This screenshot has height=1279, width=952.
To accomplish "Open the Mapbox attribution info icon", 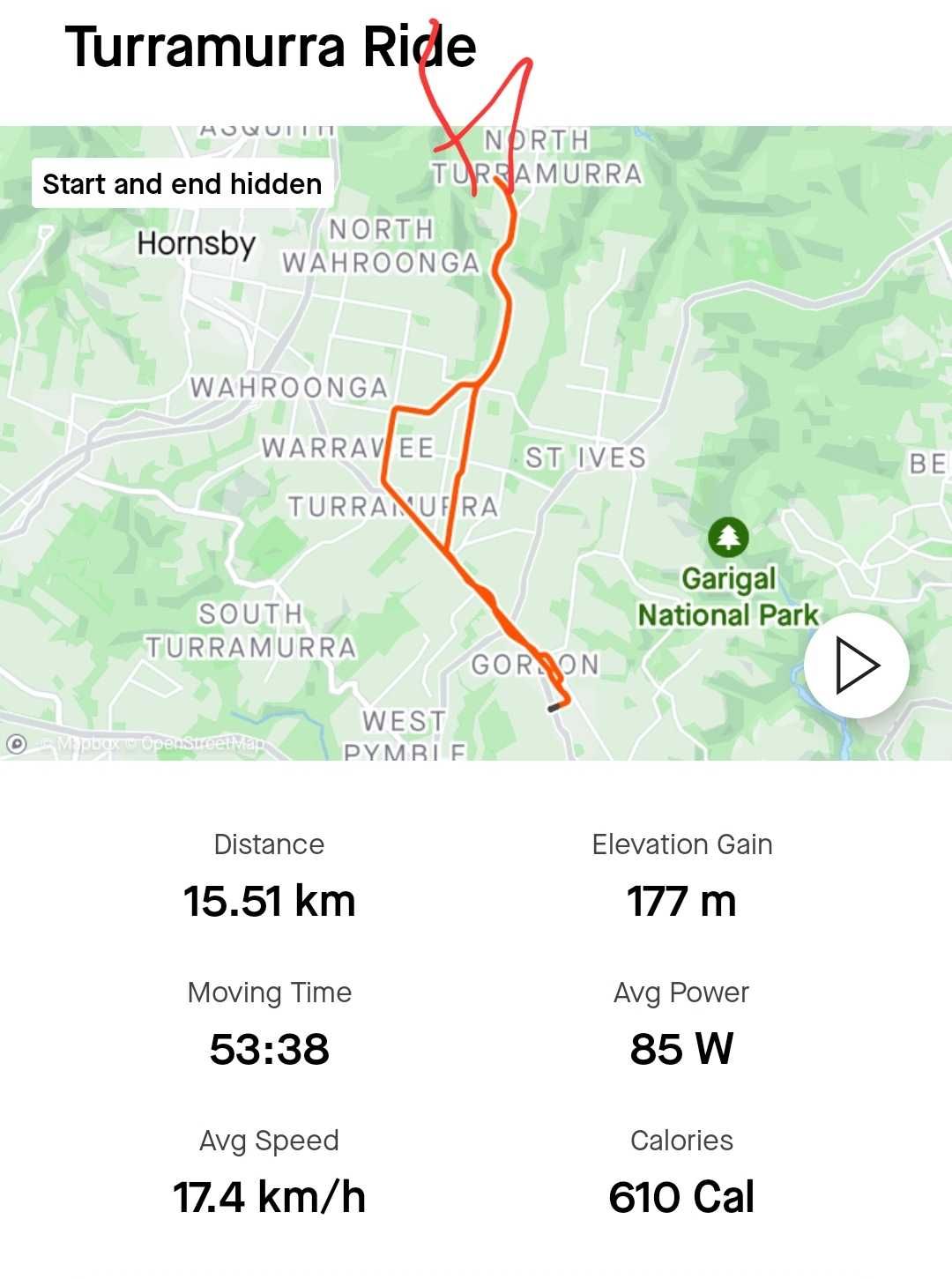I will tap(17, 744).
